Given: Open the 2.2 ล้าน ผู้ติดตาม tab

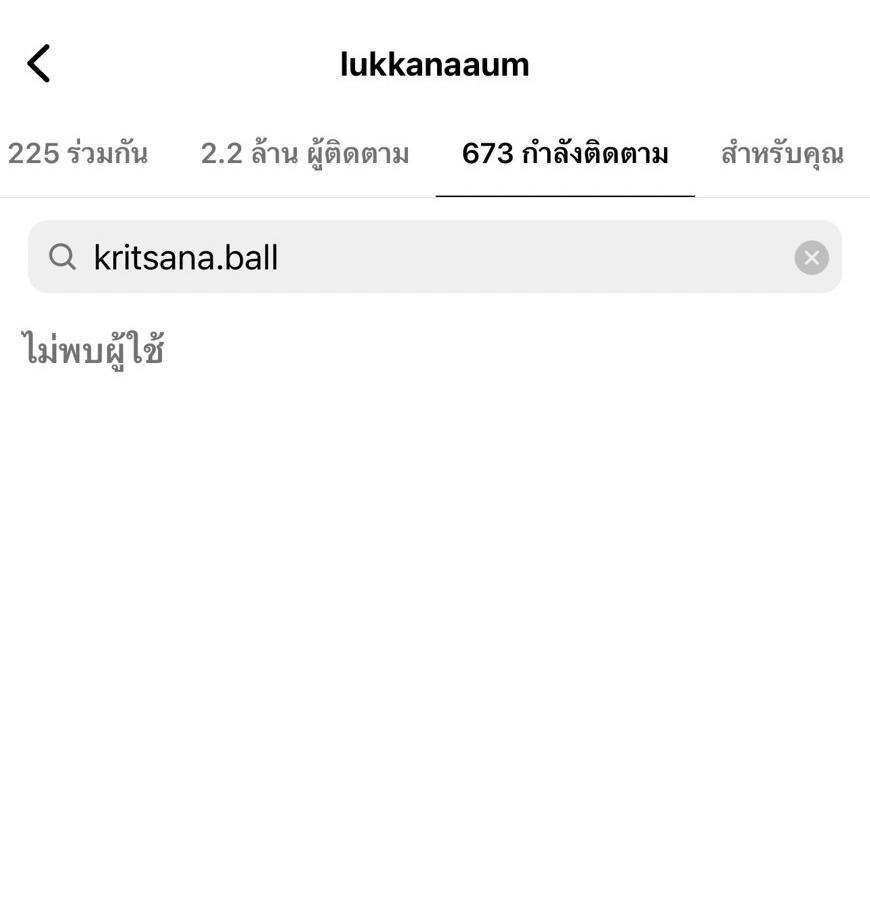Looking at the screenshot, I should click(x=304, y=154).
